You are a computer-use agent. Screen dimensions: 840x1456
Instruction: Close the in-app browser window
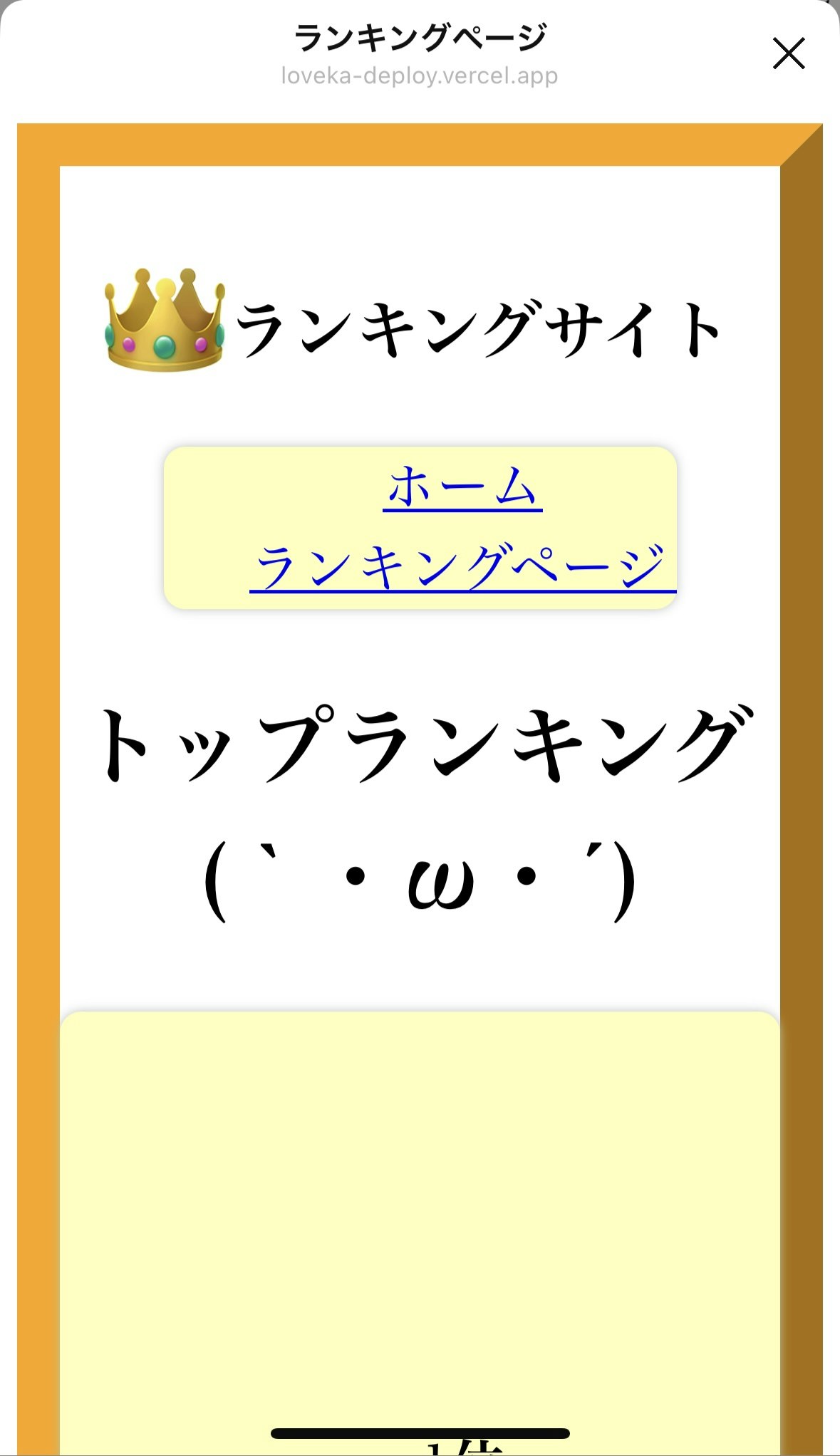click(789, 54)
